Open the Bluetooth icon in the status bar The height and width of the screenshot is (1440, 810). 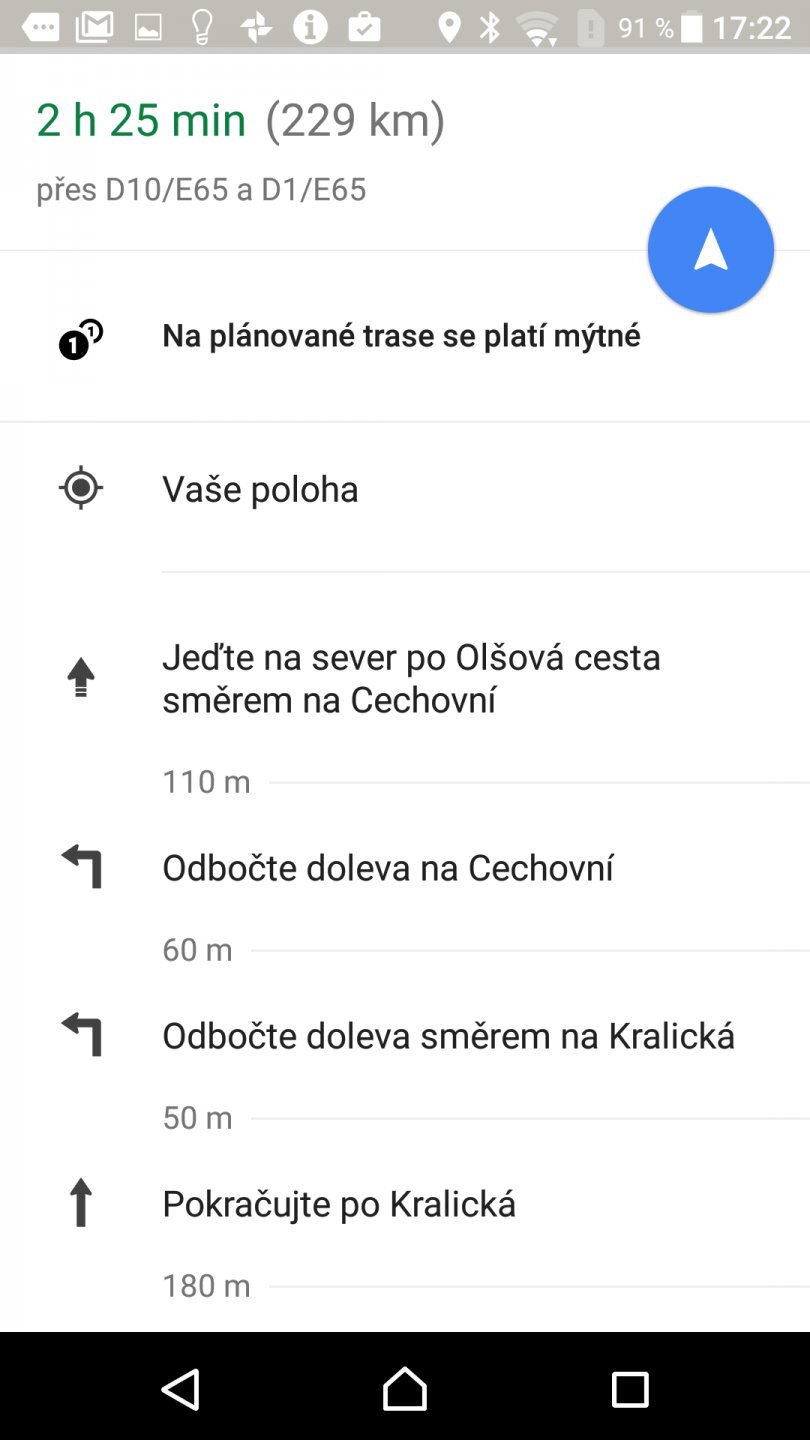click(489, 25)
